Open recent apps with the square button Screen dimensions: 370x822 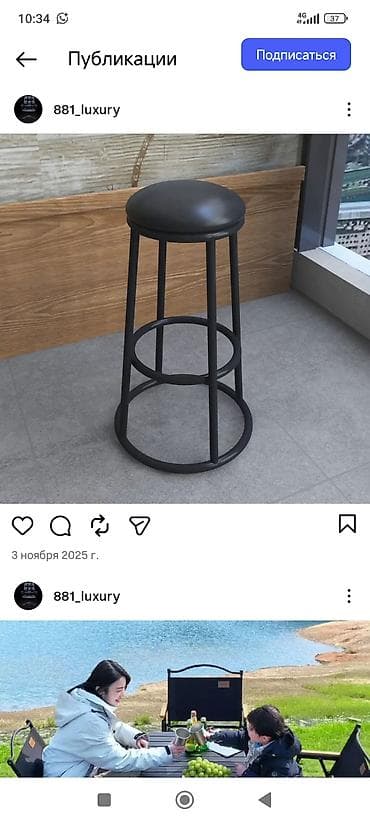pos(104,800)
